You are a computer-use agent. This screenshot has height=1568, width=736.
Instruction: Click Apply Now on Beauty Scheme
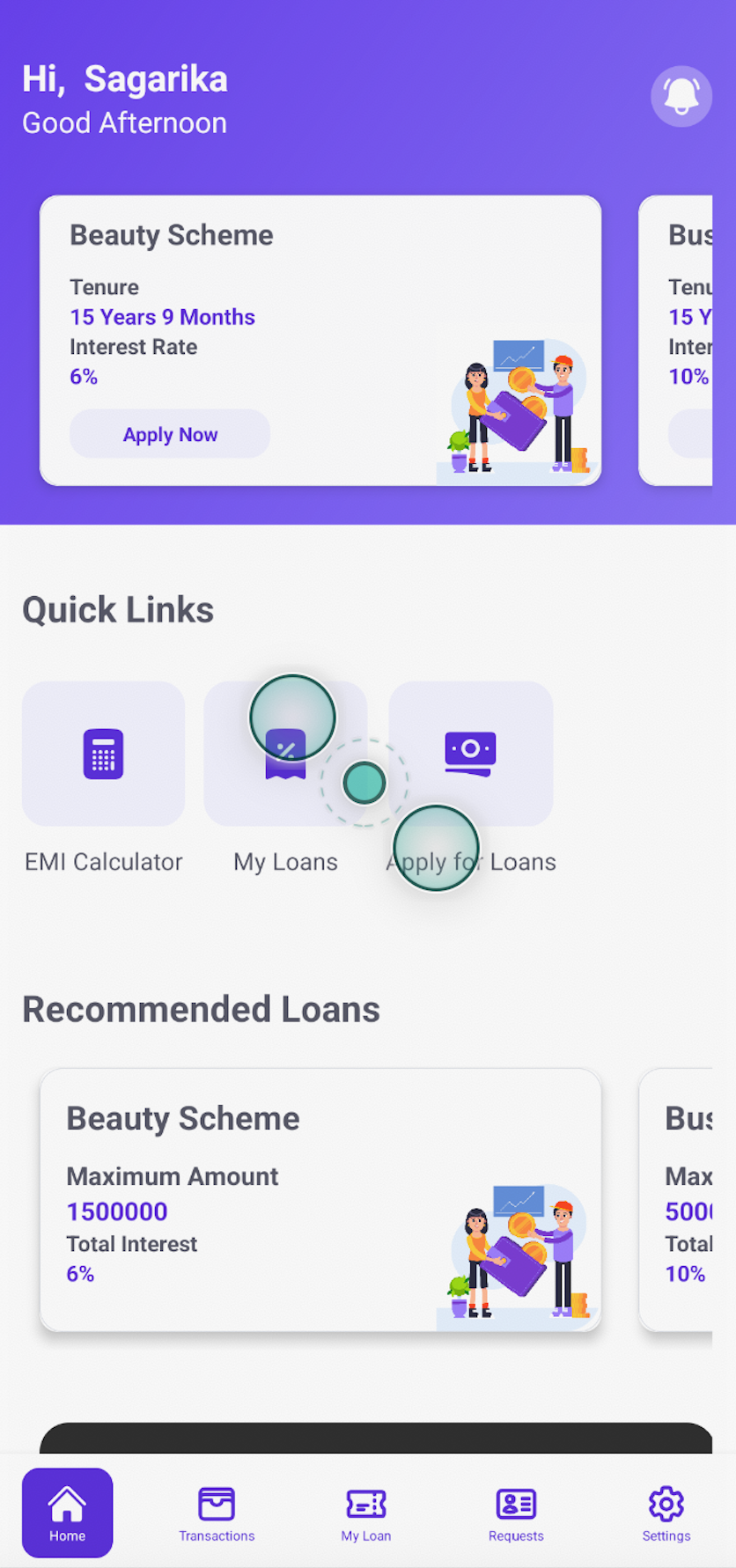click(169, 434)
